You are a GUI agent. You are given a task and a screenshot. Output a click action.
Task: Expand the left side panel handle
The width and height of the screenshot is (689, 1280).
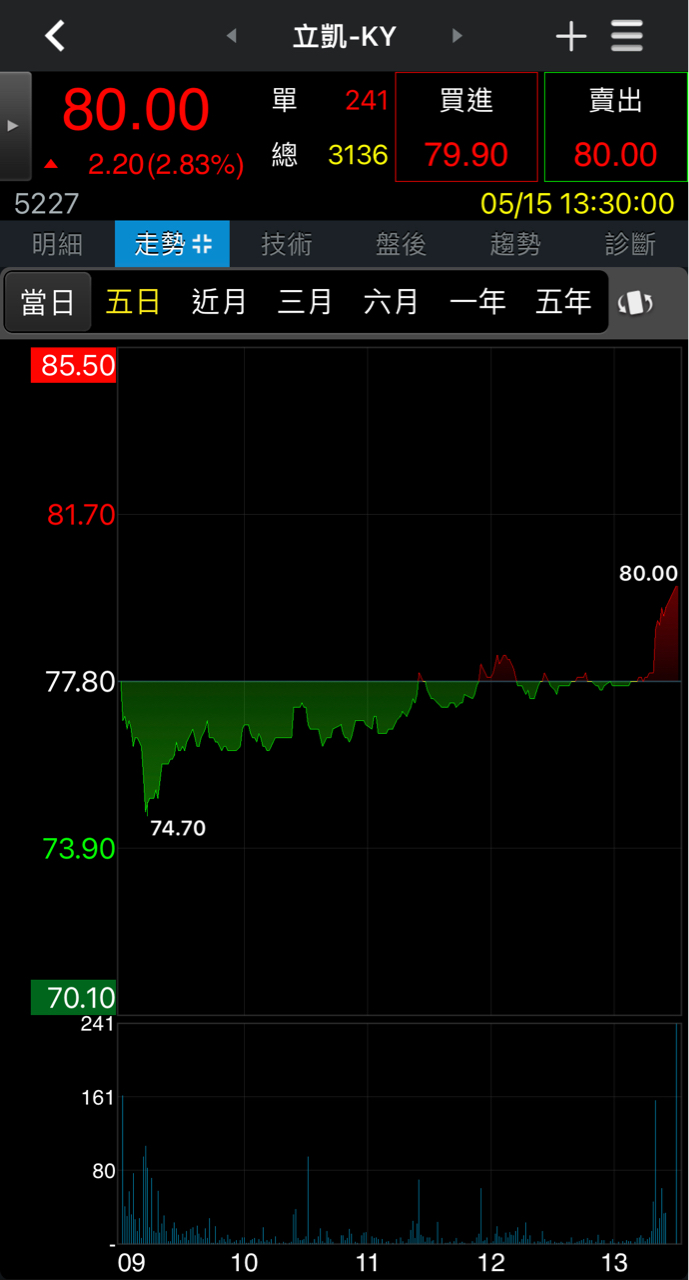(x=14, y=126)
